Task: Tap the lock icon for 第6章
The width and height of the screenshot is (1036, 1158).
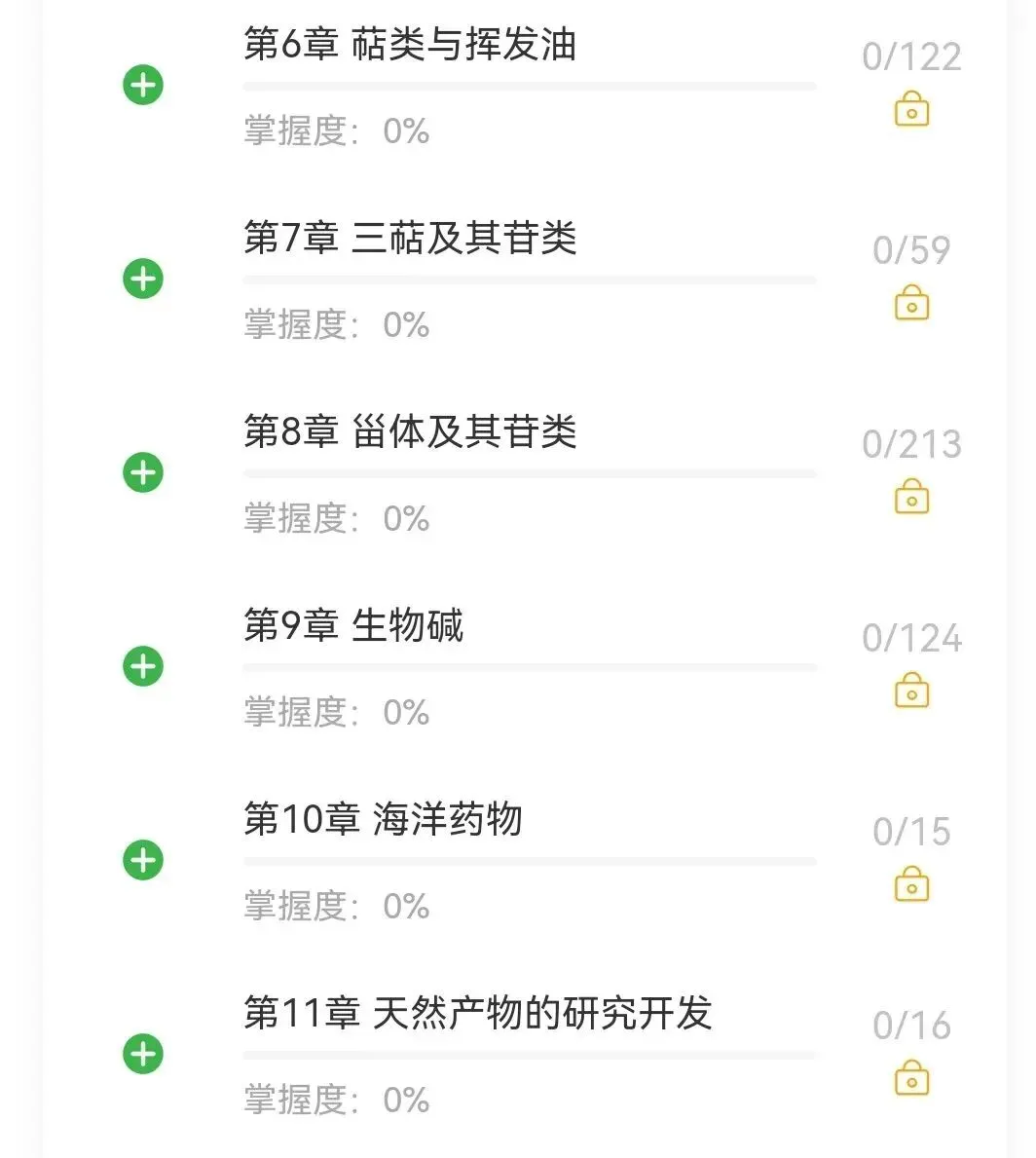Action: pos(911,109)
